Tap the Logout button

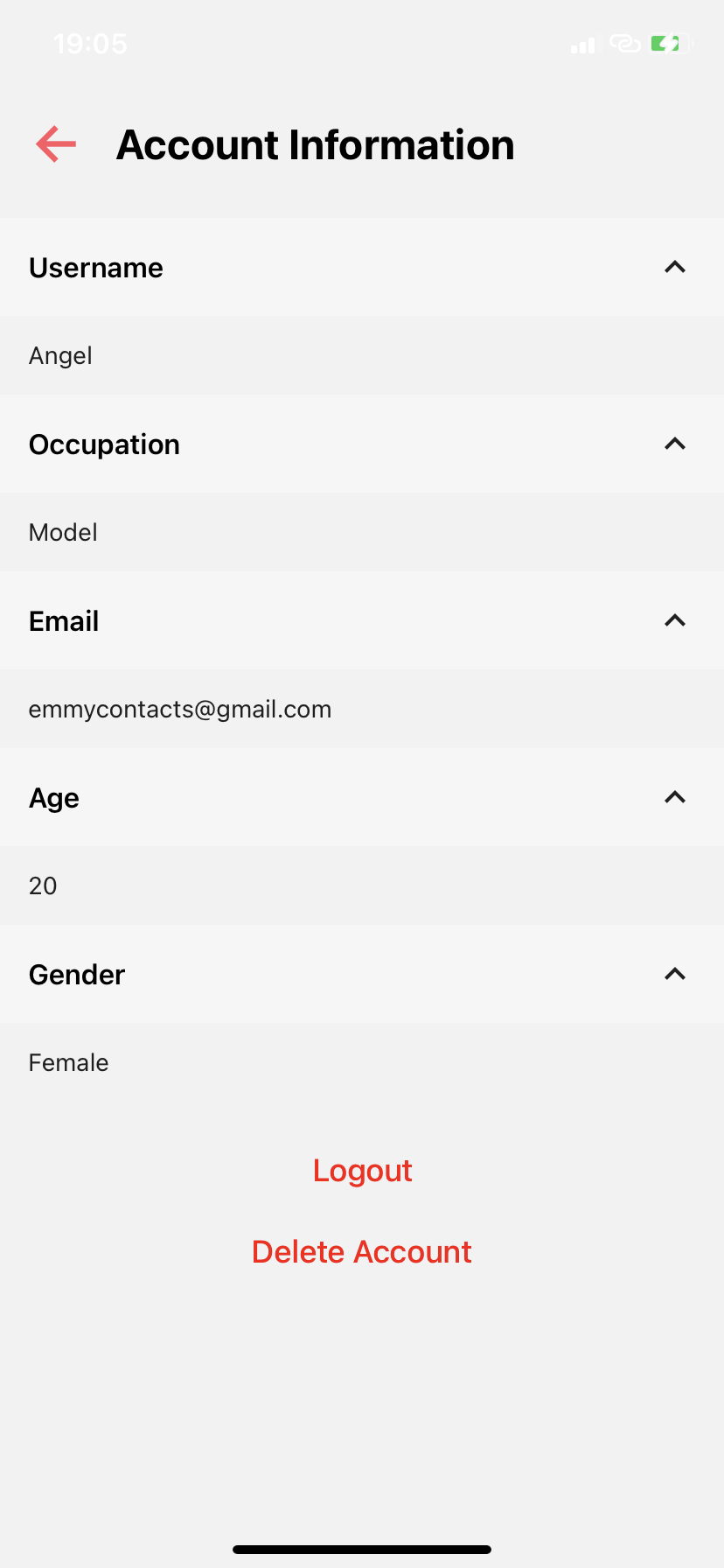(362, 1171)
